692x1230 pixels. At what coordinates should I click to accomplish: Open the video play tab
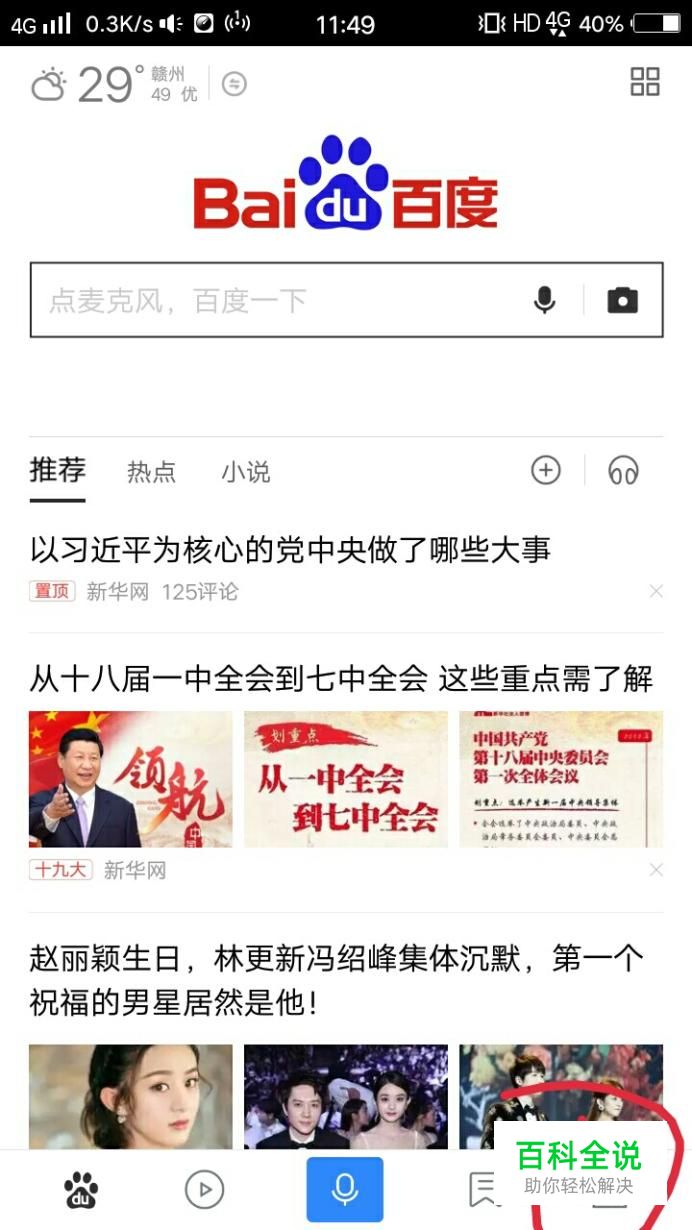point(204,1190)
